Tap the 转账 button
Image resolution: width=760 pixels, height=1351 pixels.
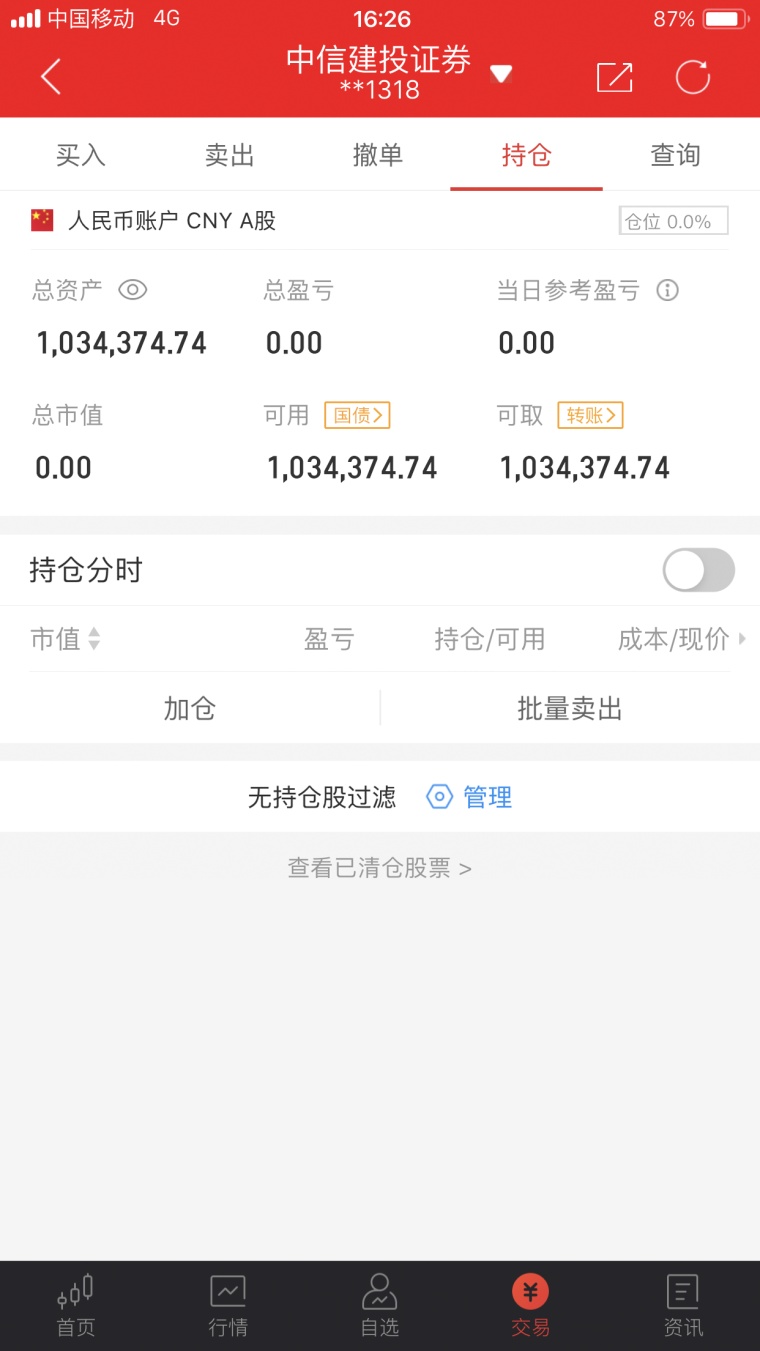pyautogui.click(x=590, y=415)
